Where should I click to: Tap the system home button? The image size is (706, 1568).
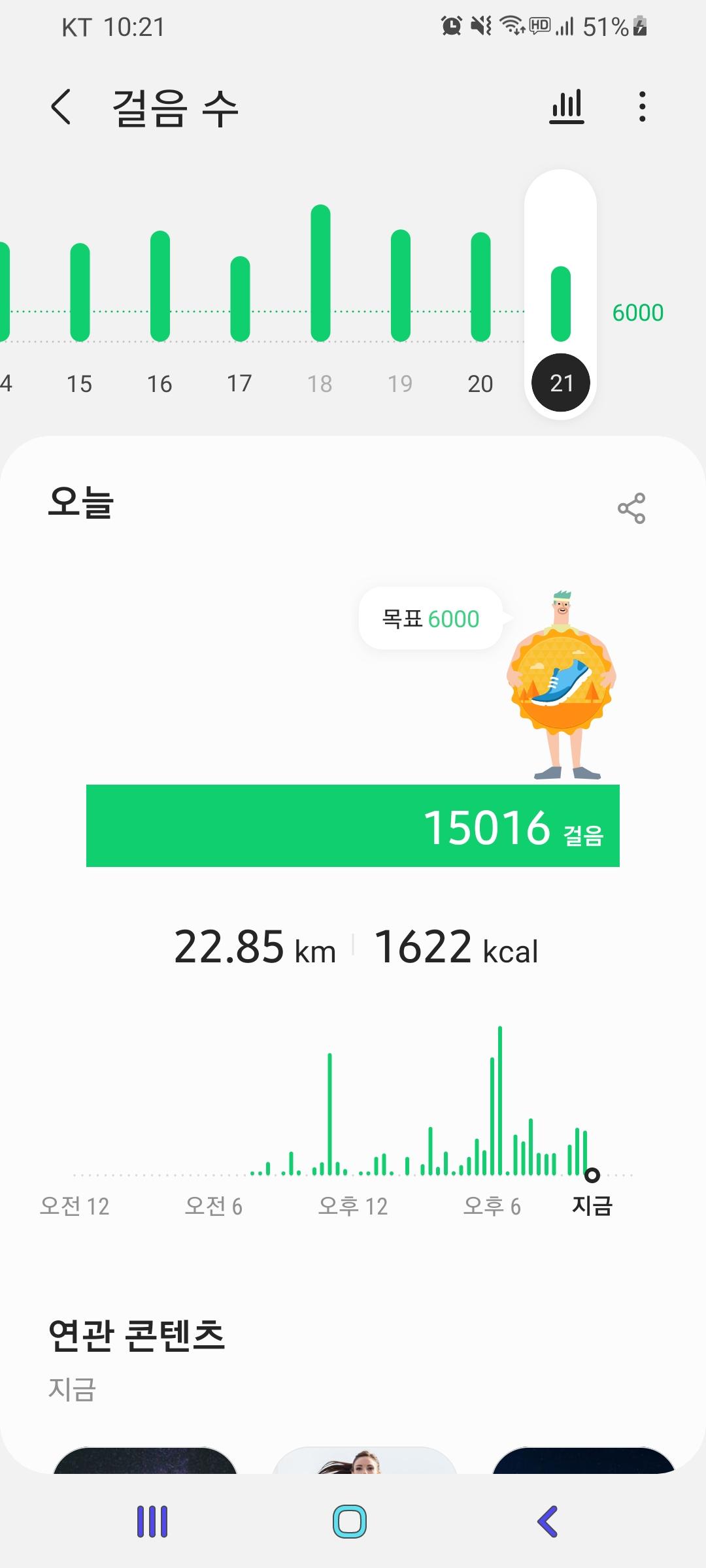350,1522
